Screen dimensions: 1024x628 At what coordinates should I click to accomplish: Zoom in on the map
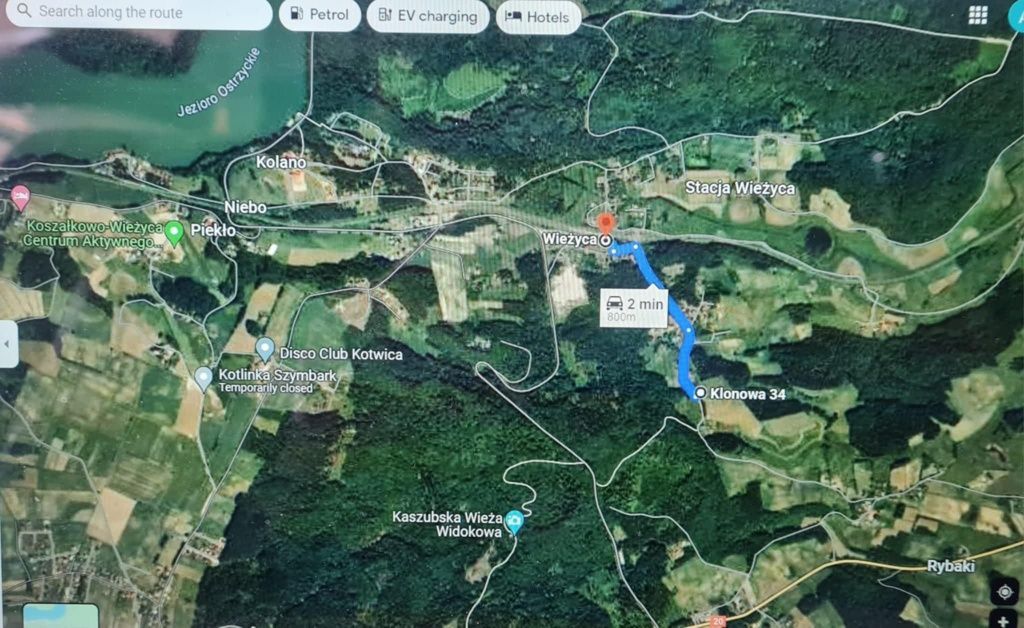[1004, 621]
